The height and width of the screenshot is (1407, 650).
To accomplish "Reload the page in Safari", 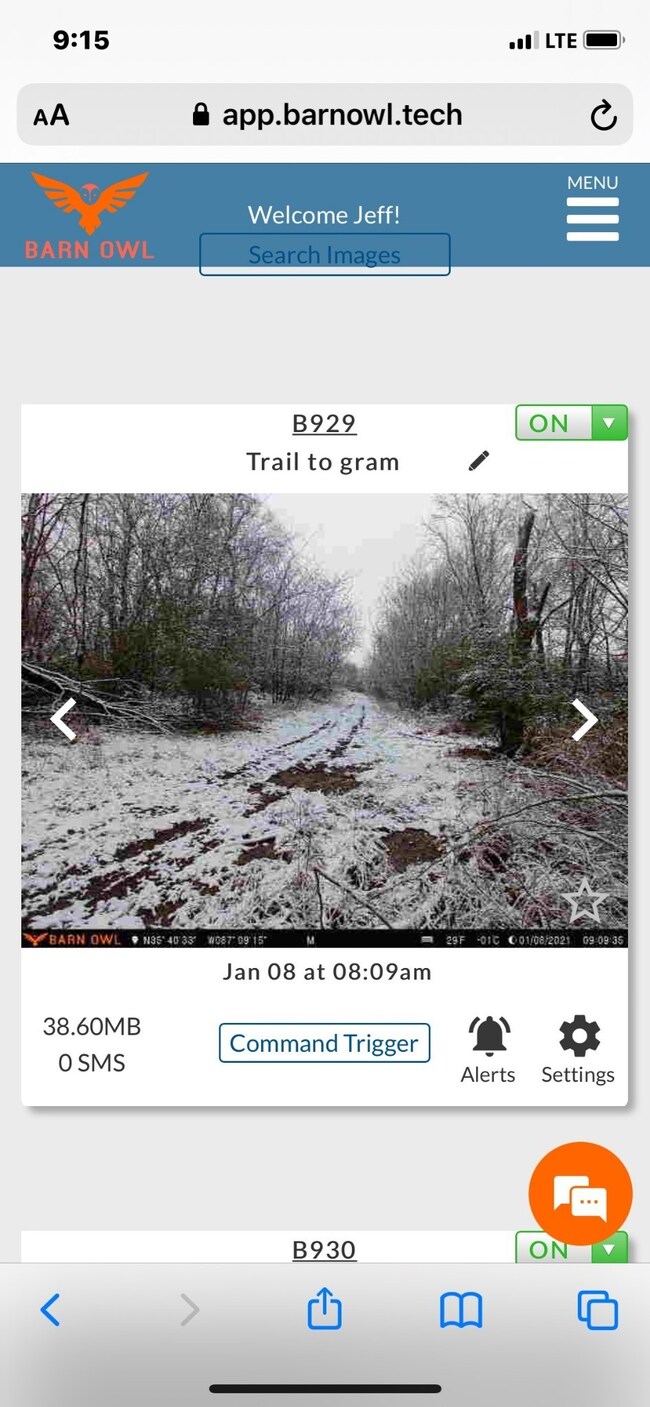I will 603,116.
